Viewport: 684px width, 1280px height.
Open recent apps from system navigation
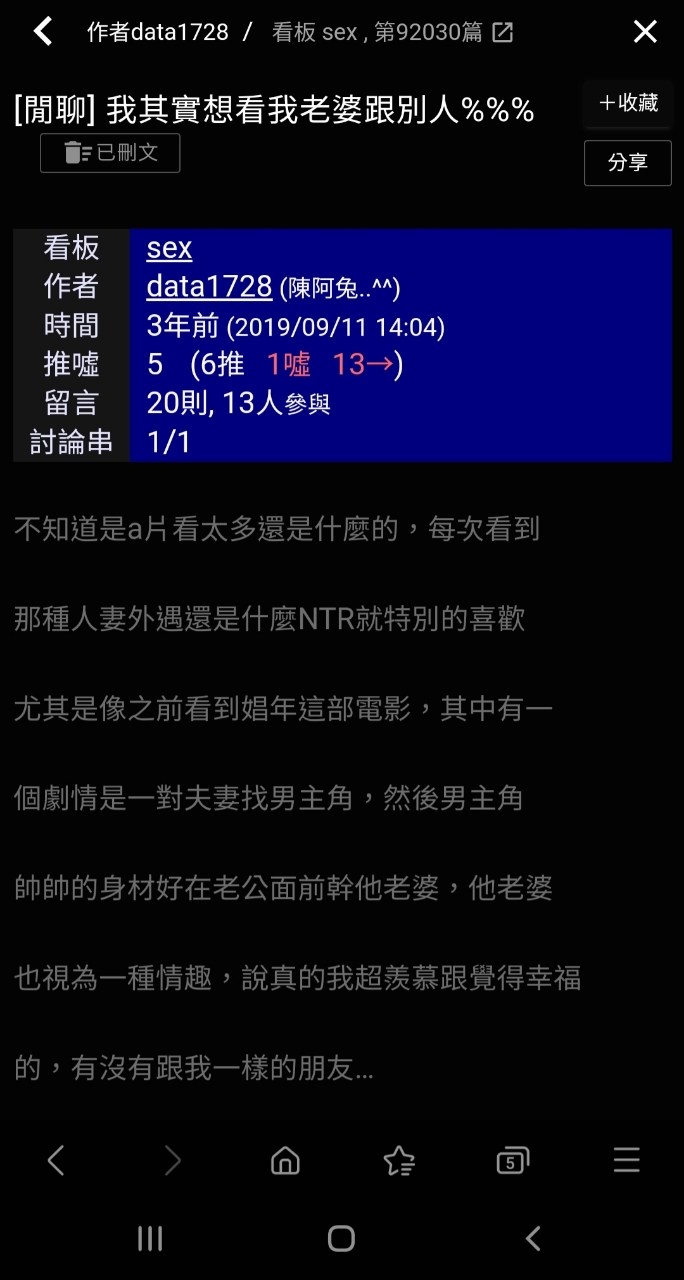(x=150, y=1239)
